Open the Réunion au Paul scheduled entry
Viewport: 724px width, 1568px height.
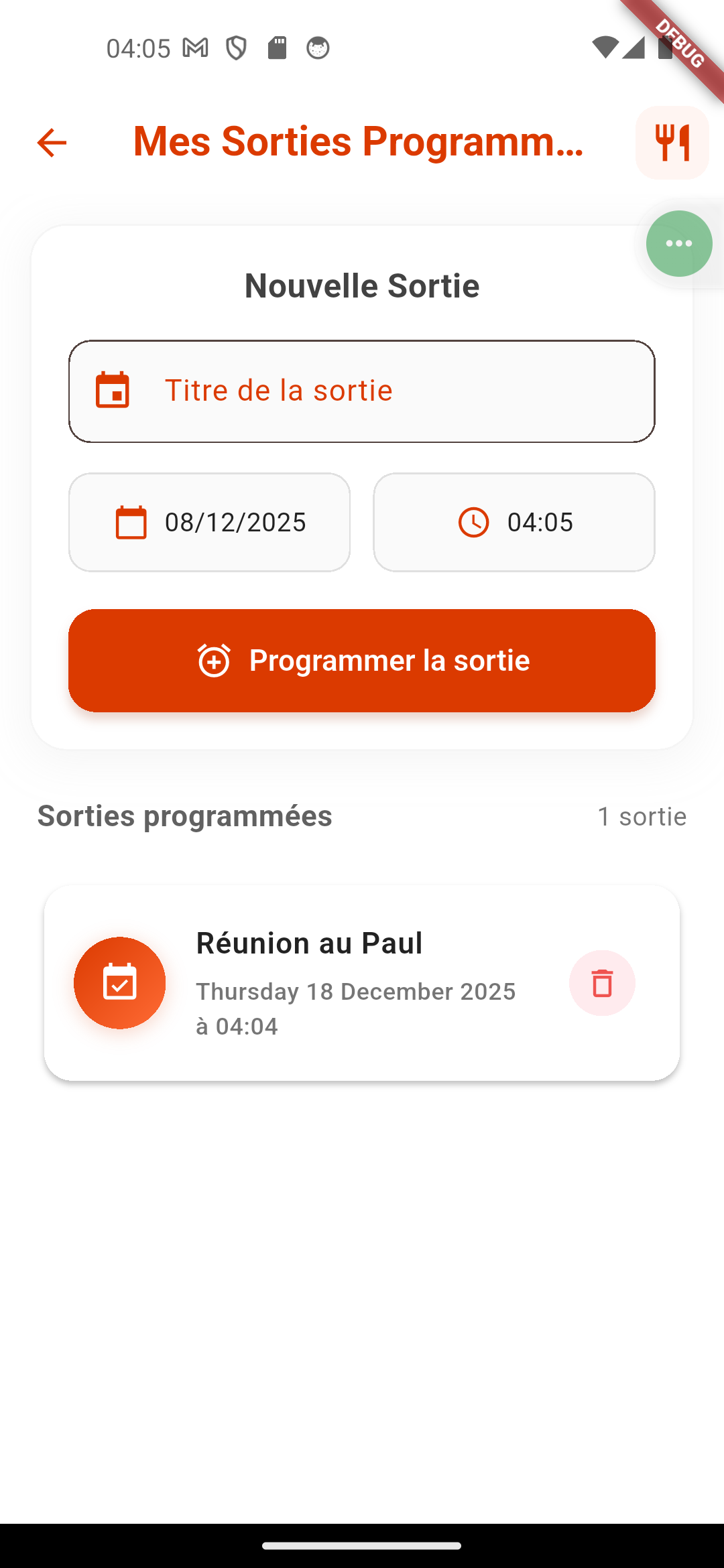pyautogui.click(x=362, y=982)
